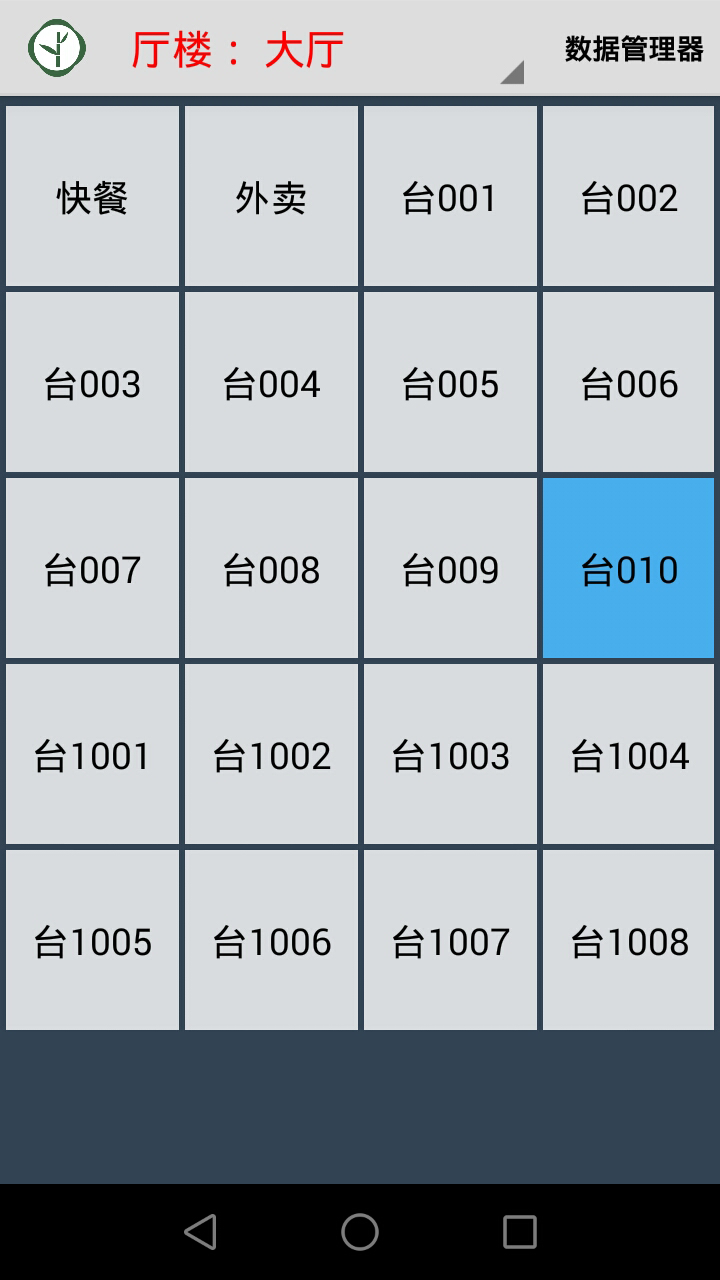Select table 台006
Image resolution: width=720 pixels, height=1280 pixels.
click(629, 383)
